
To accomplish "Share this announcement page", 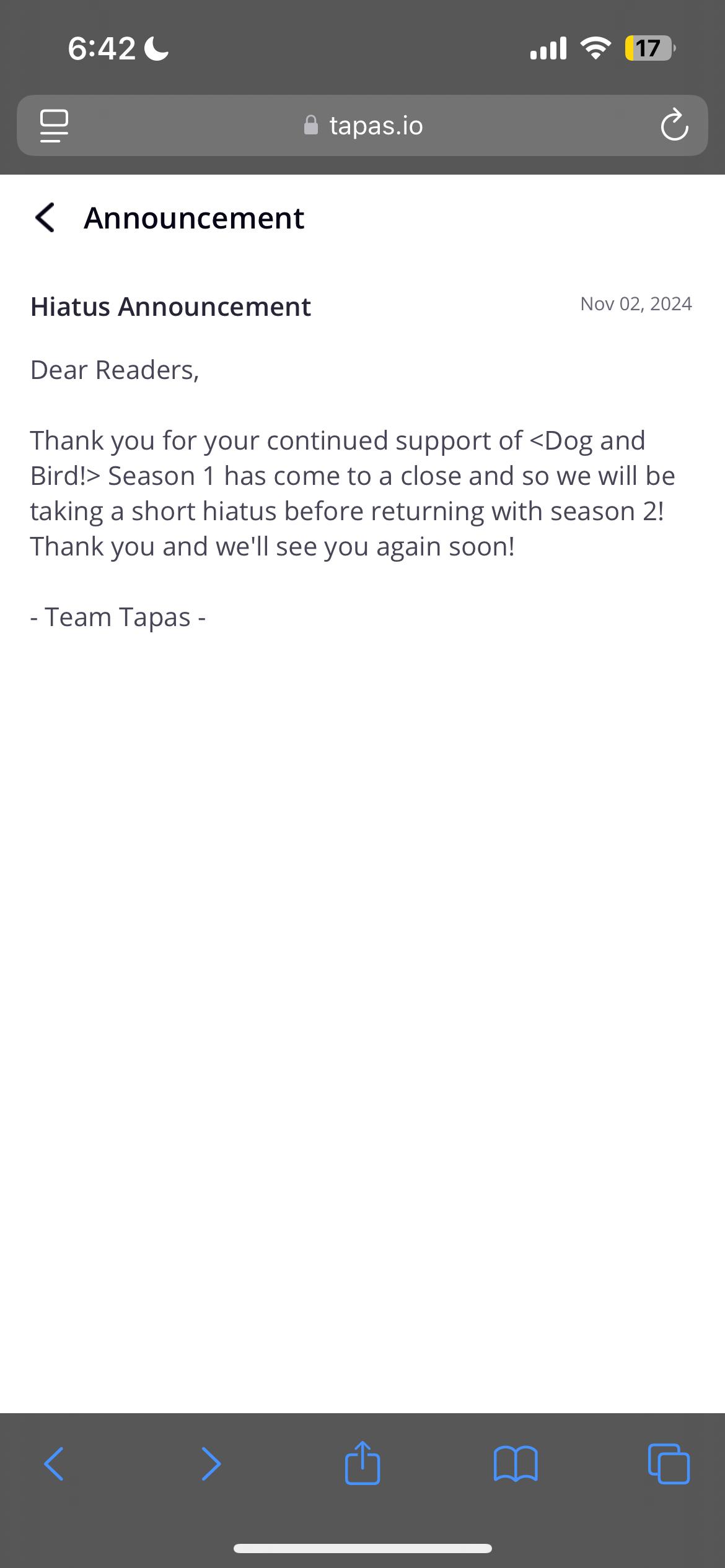I will tap(362, 1463).
